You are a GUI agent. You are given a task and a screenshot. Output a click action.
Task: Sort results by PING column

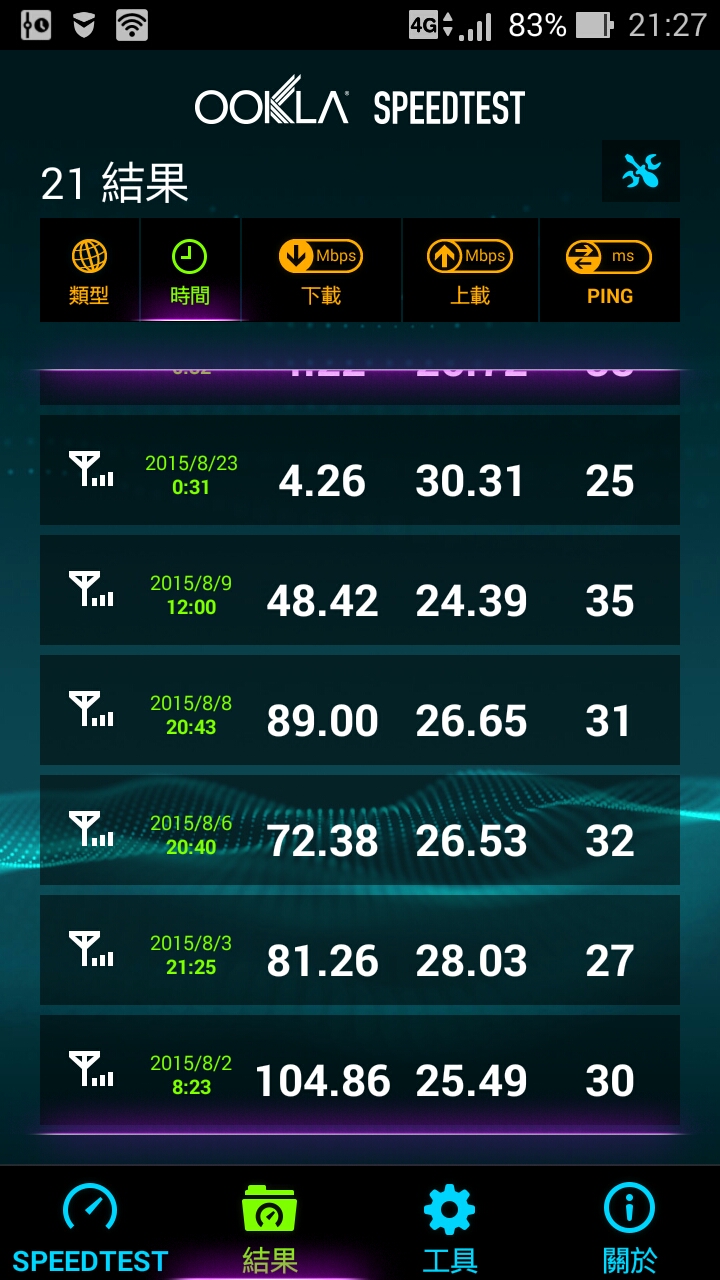(609, 271)
